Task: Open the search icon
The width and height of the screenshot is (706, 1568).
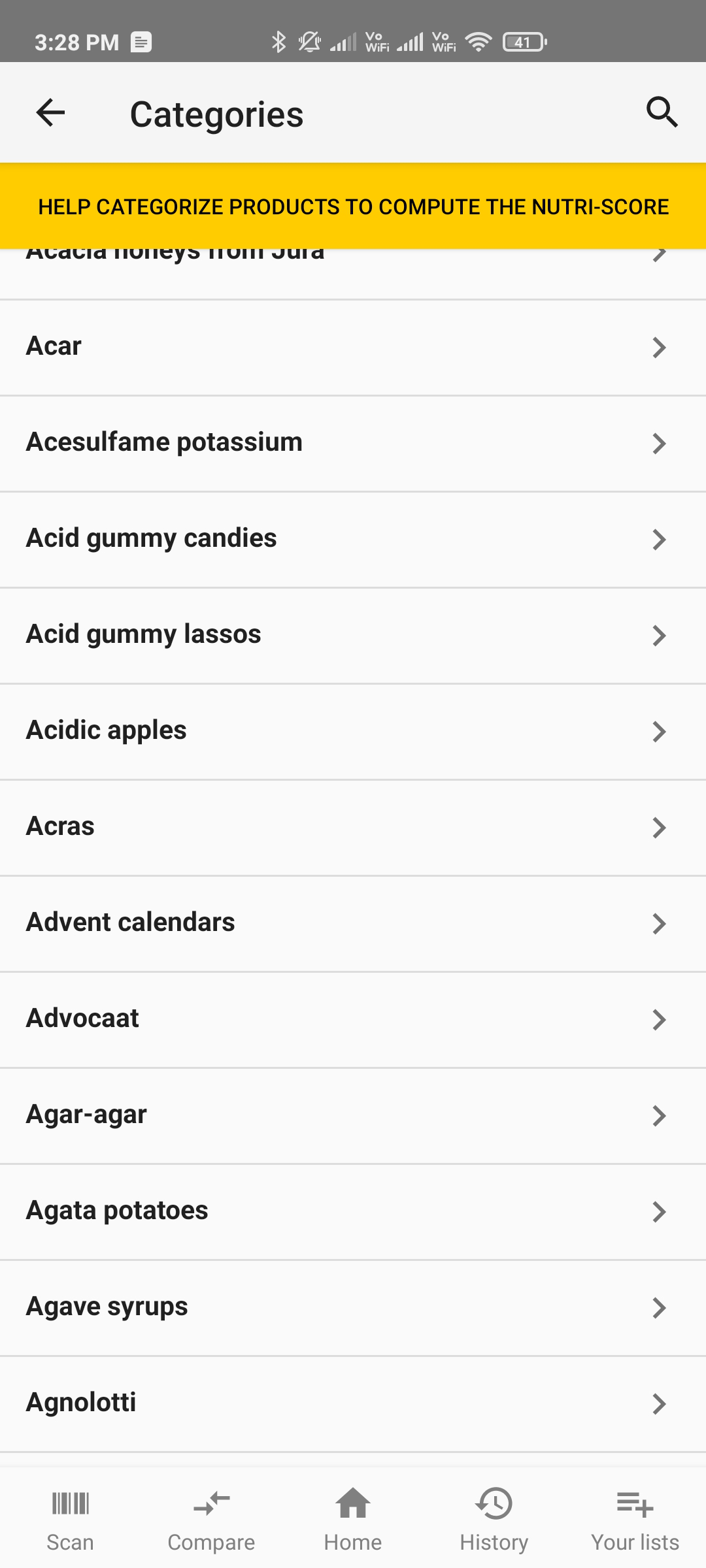Action: pyautogui.click(x=662, y=112)
